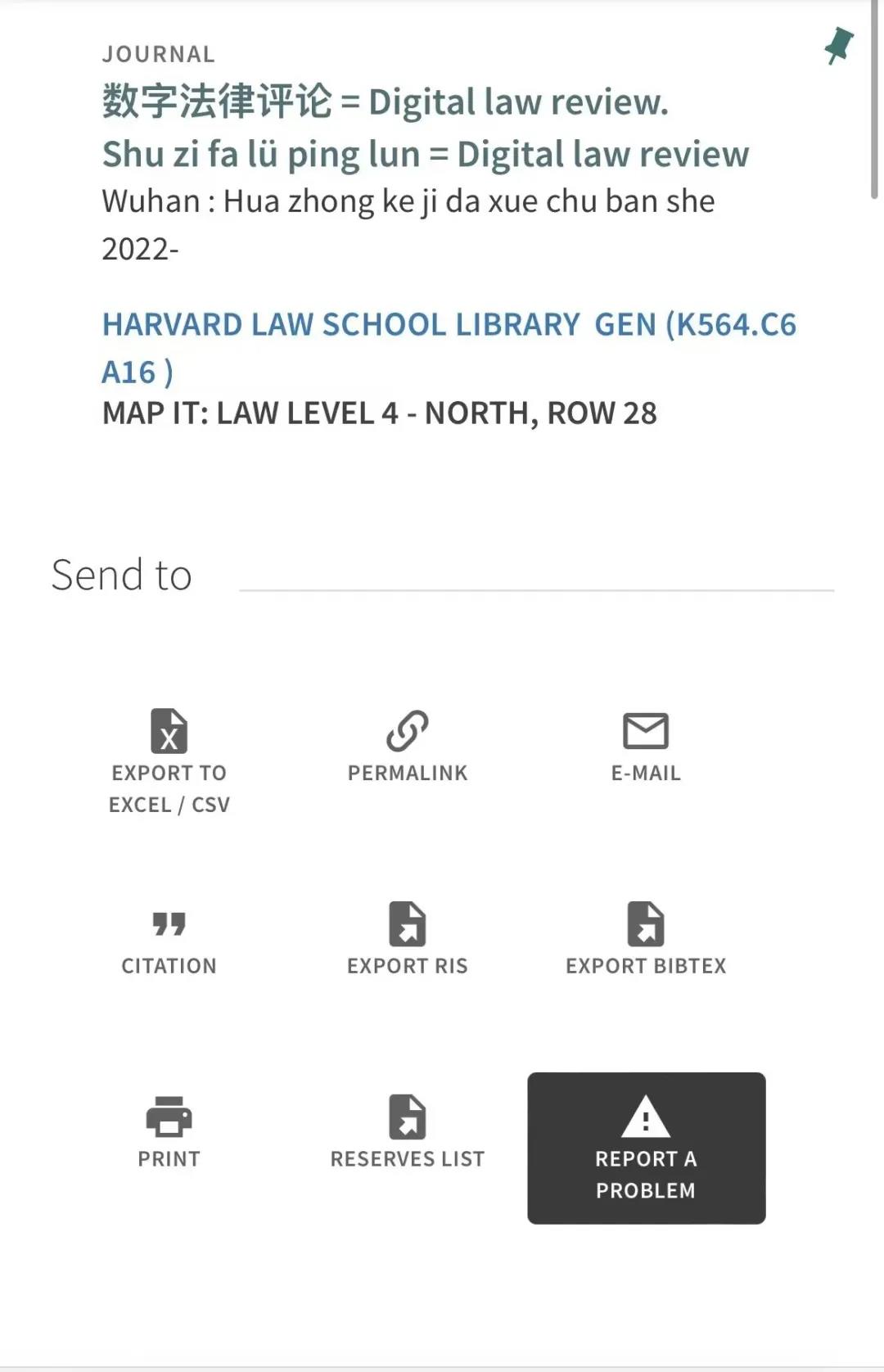Viewport: 884px width, 1372px height.
Task: Open the citation option
Action: point(169,940)
